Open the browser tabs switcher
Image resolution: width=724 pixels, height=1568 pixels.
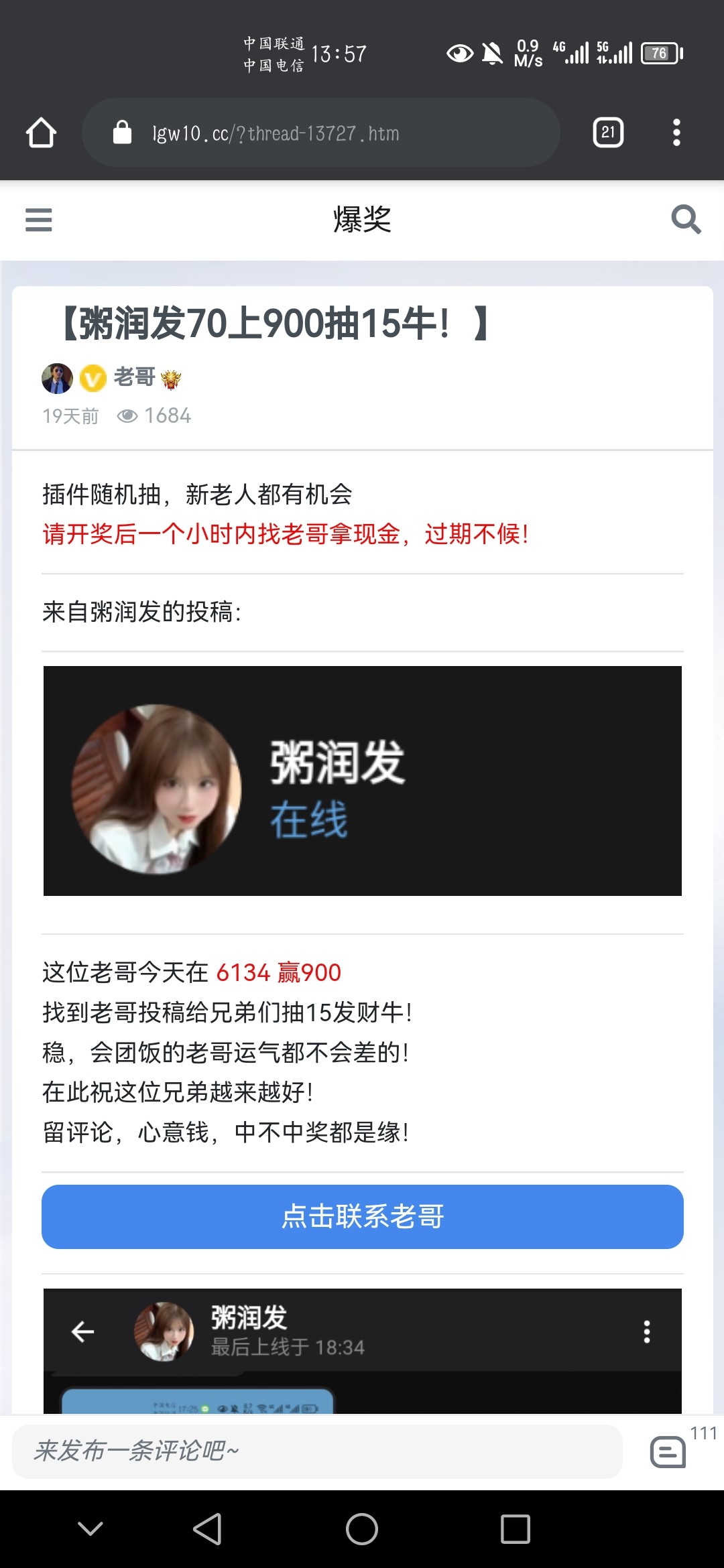coord(608,133)
